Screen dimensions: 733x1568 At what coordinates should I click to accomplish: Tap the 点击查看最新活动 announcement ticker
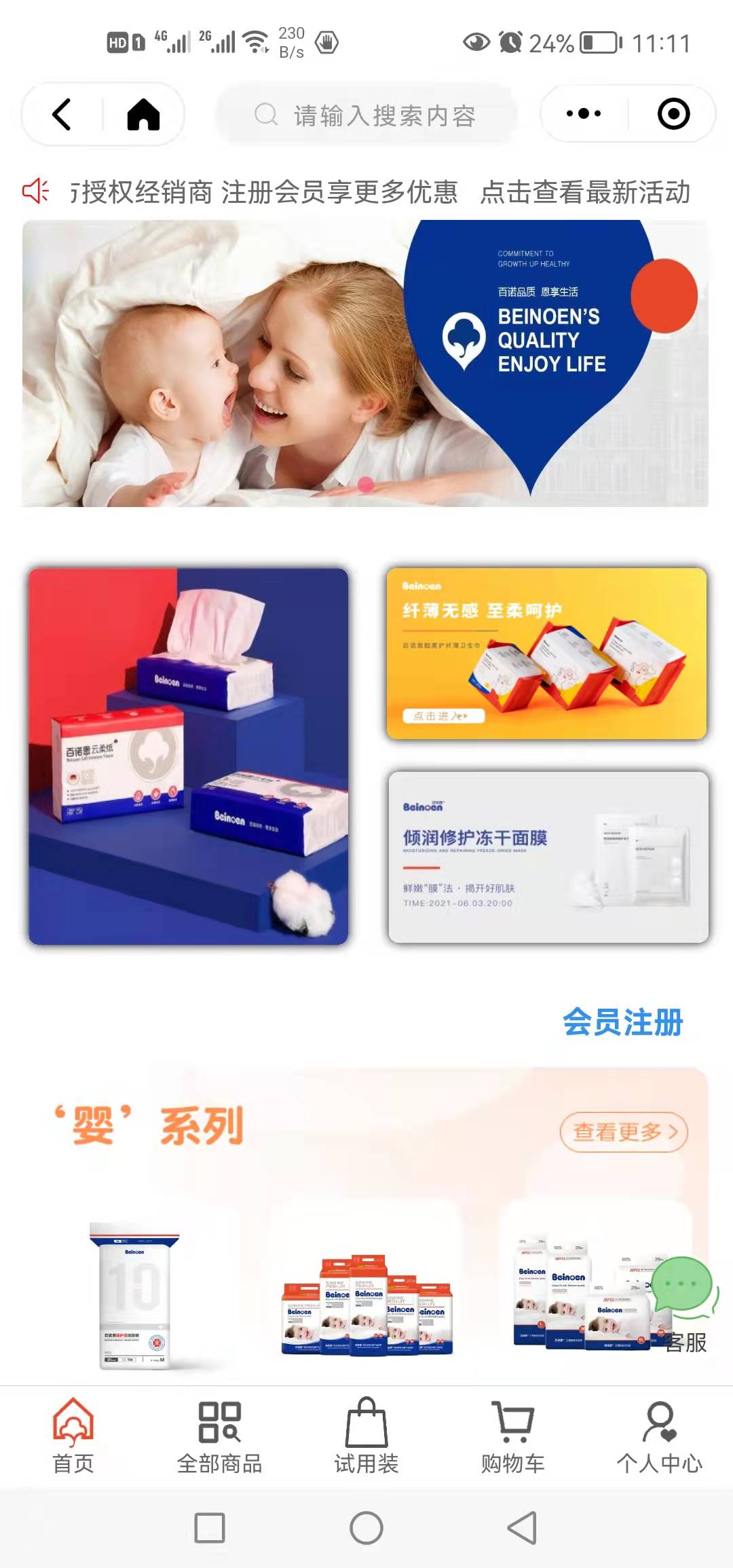coord(585,193)
